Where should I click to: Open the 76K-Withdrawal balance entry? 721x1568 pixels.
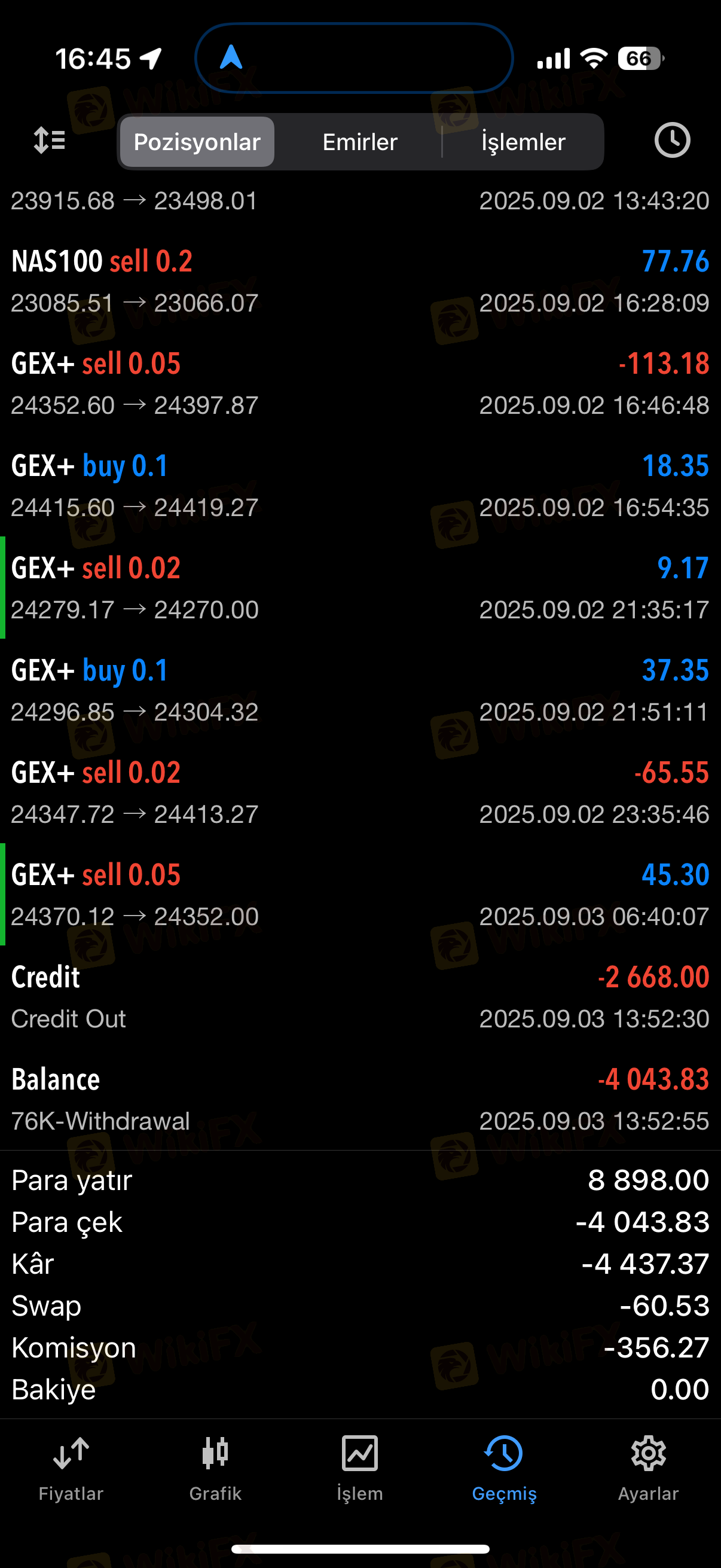tap(360, 1099)
